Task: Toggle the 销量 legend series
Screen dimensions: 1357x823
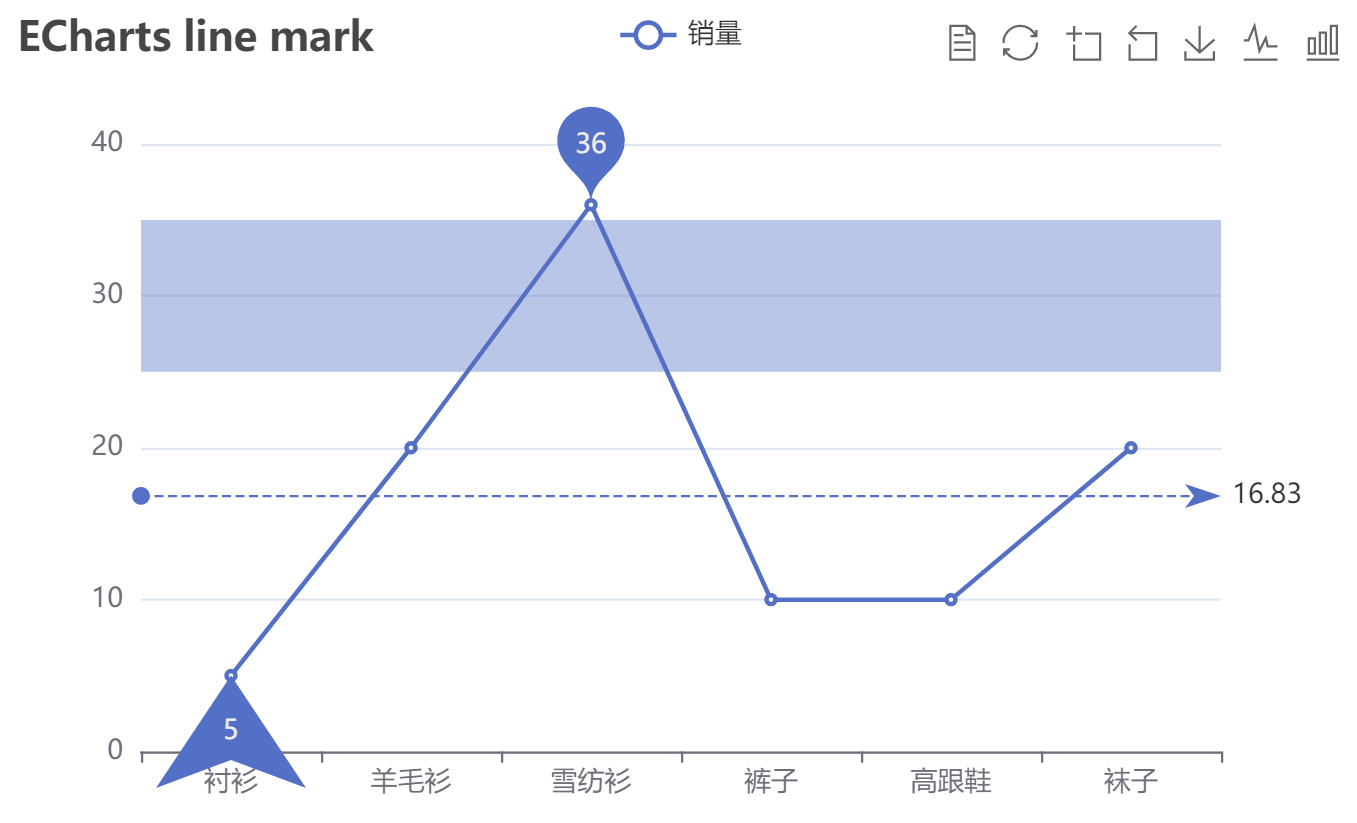Action: click(682, 35)
